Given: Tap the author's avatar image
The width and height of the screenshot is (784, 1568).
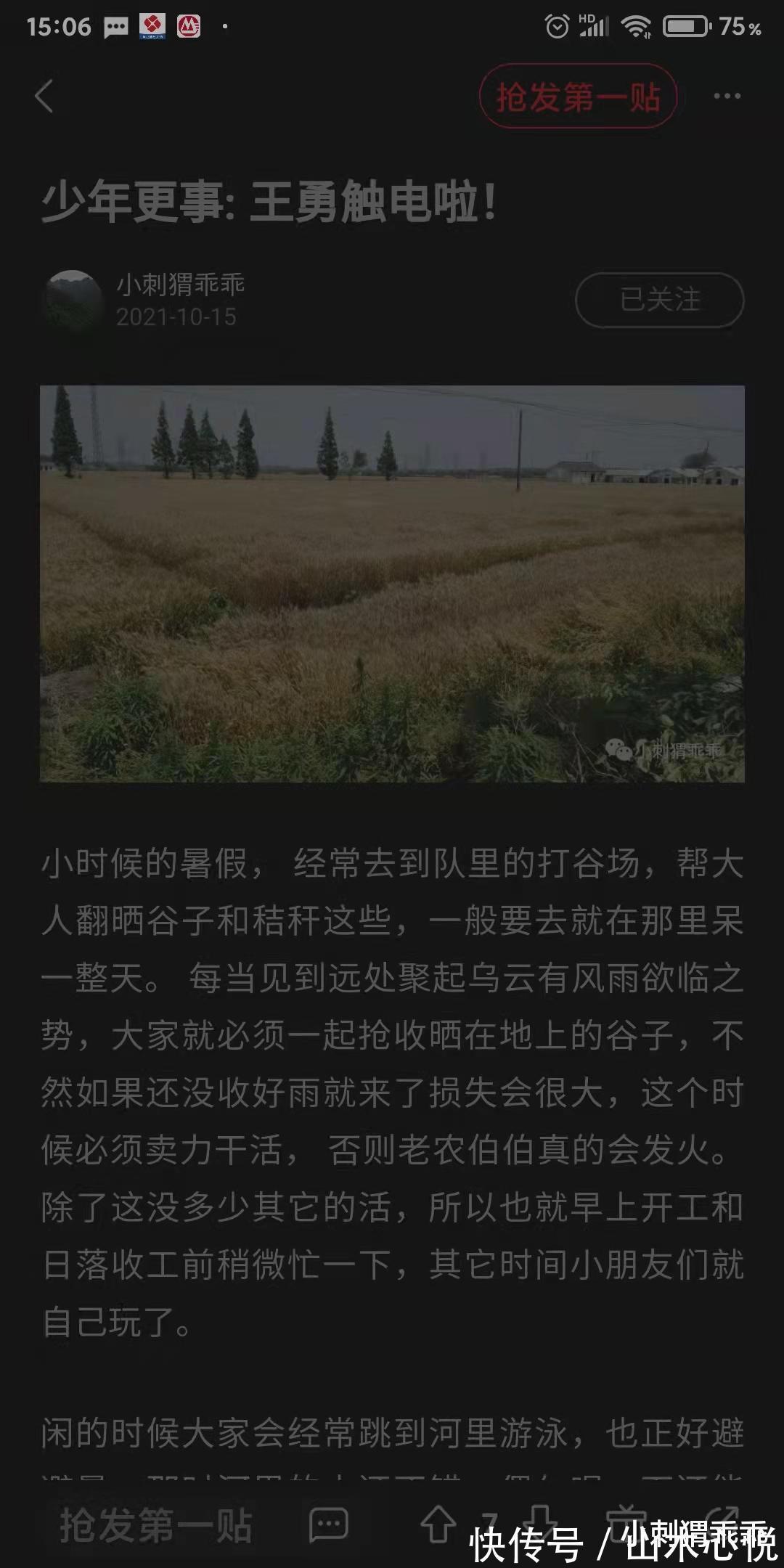Looking at the screenshot, I should coord(73,300).
